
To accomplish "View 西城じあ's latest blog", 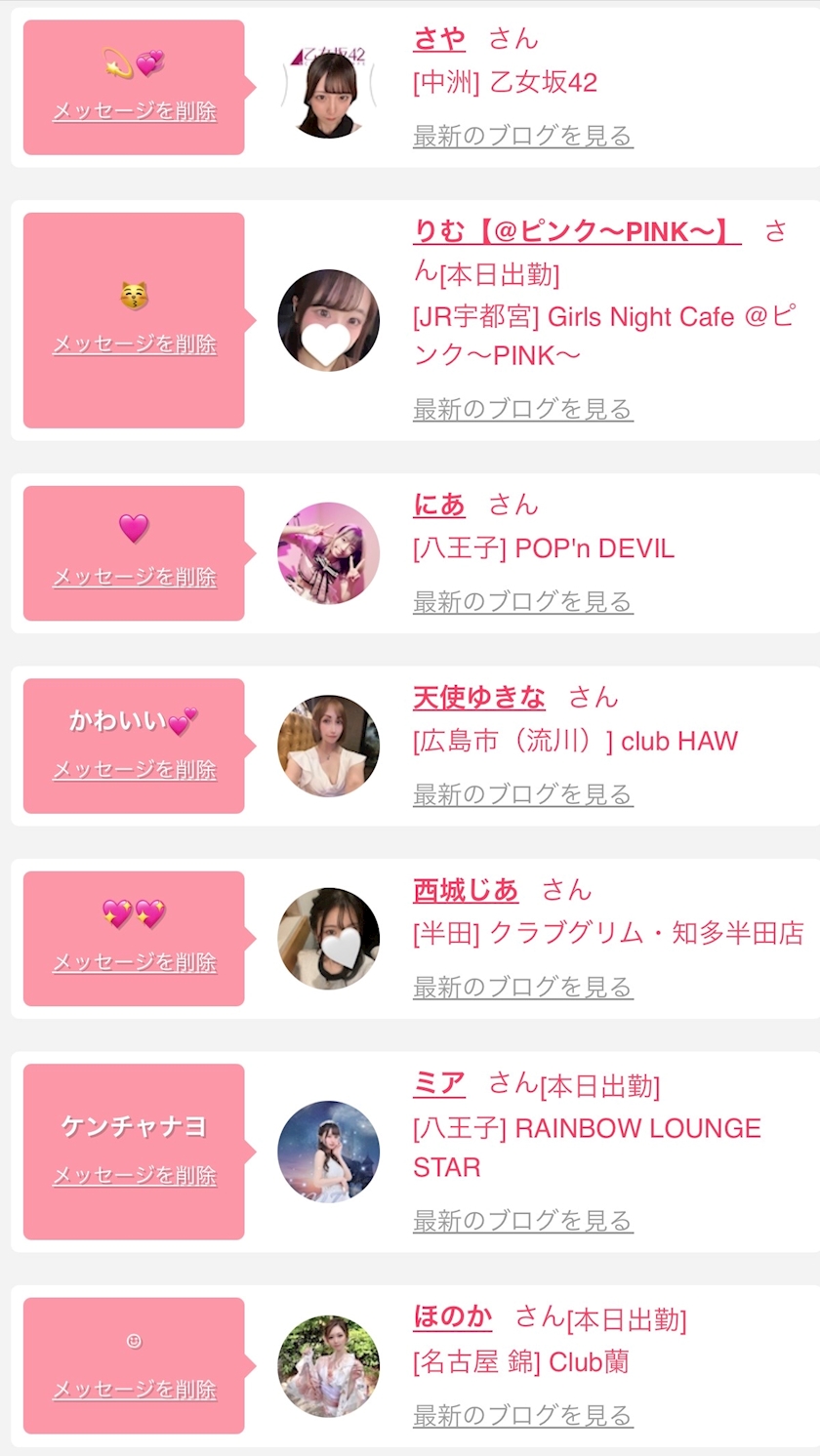I will coord(523,988).
